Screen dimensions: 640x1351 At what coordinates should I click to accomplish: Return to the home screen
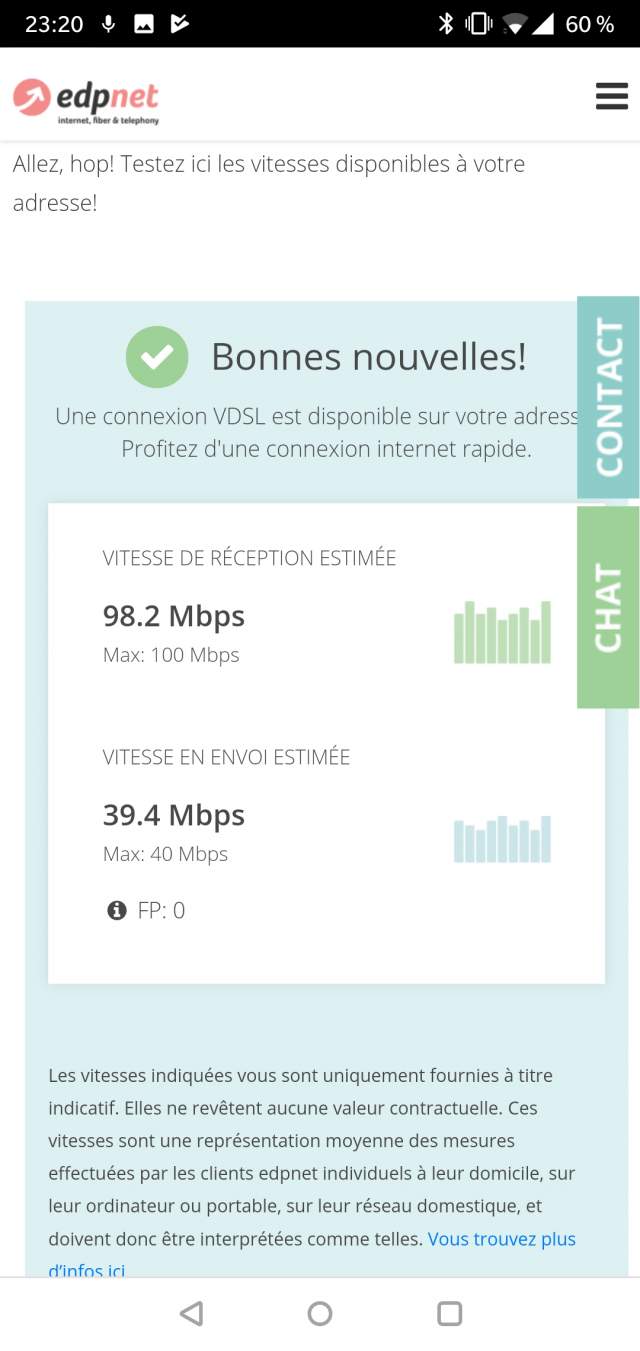[320, 1313]
